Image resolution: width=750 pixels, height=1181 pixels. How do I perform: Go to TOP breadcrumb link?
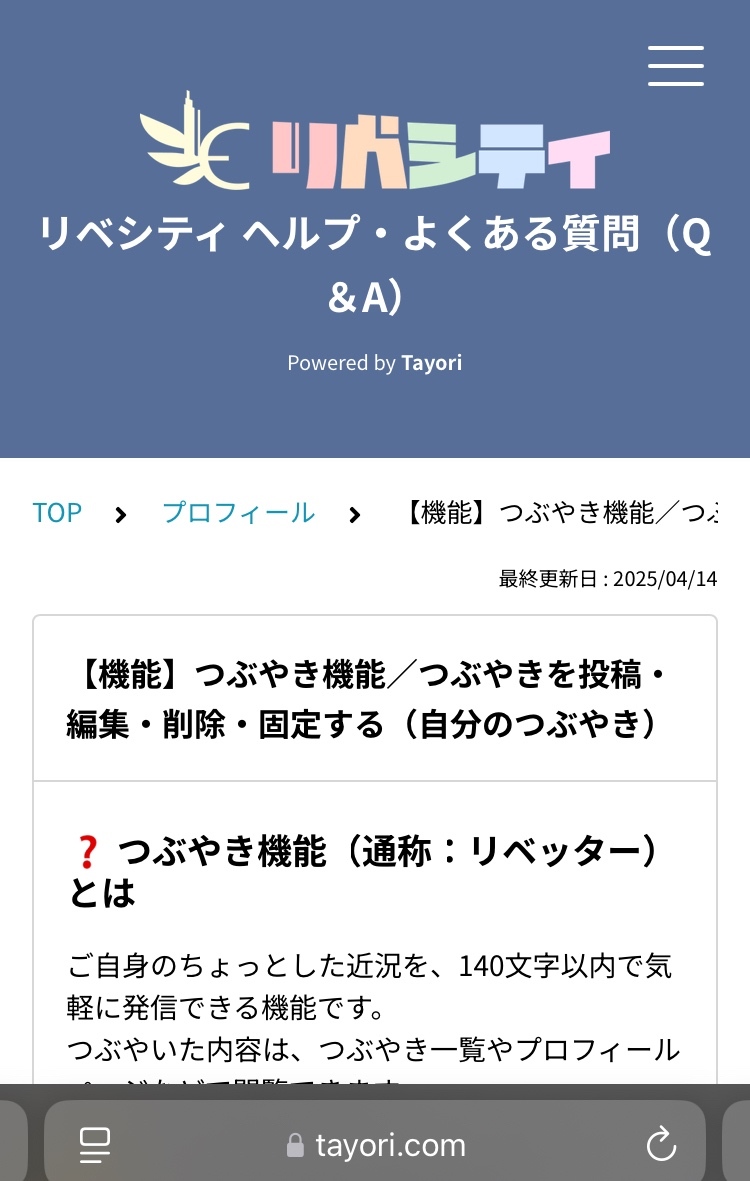pos(57,513)
